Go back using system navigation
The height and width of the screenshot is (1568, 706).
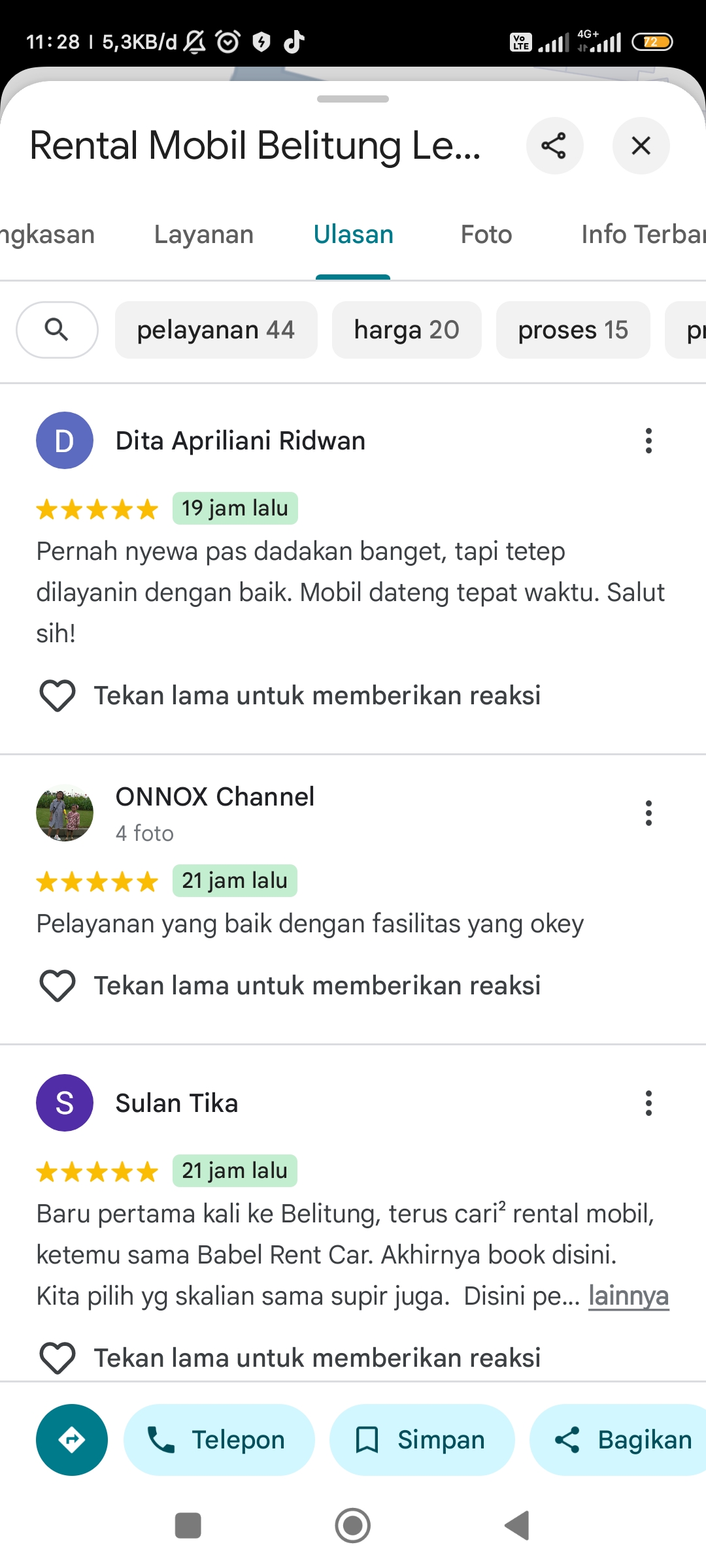point(517,1526)
